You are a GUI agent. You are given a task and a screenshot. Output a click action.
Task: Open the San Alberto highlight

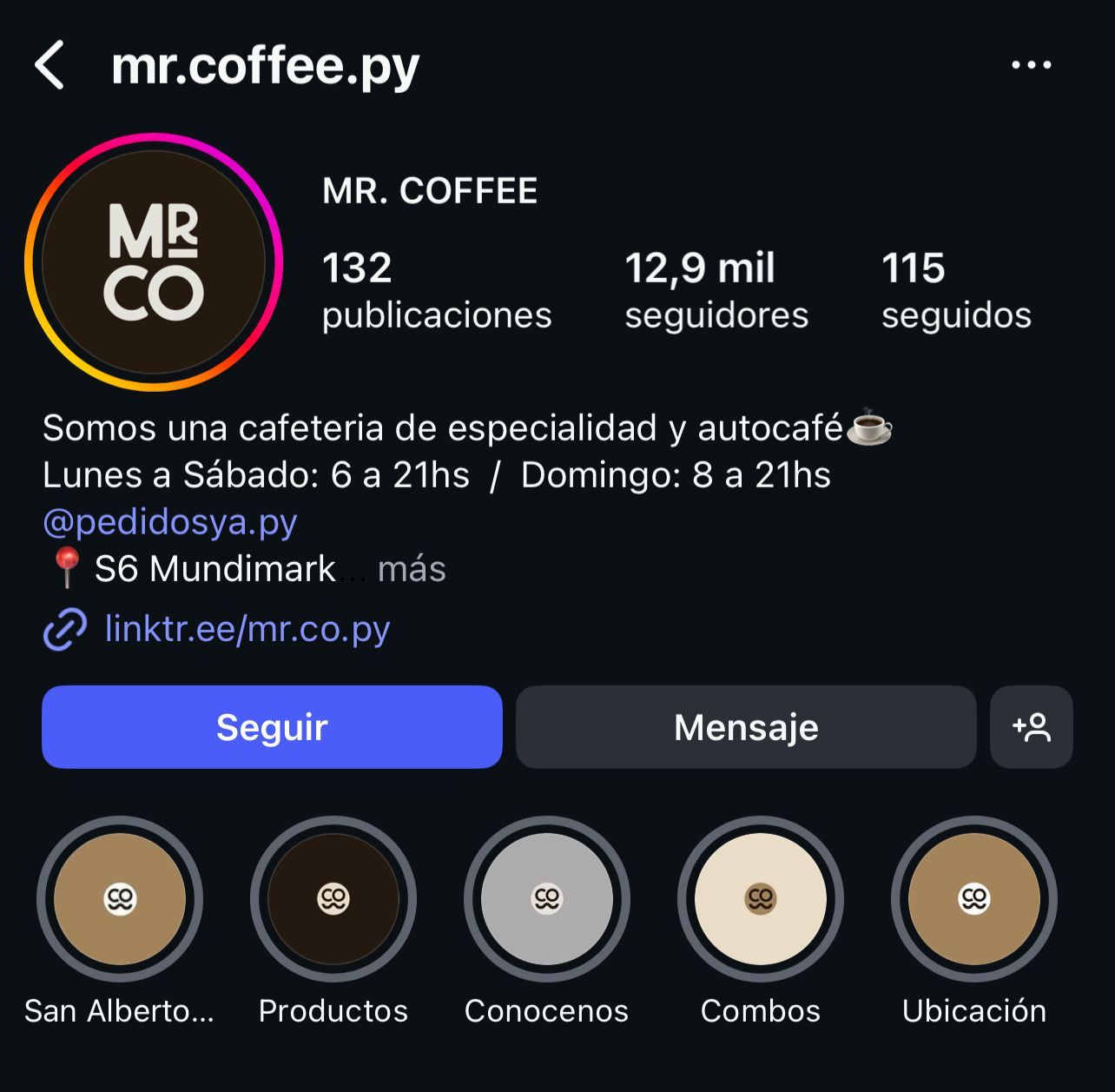click(x=120, y=899)
